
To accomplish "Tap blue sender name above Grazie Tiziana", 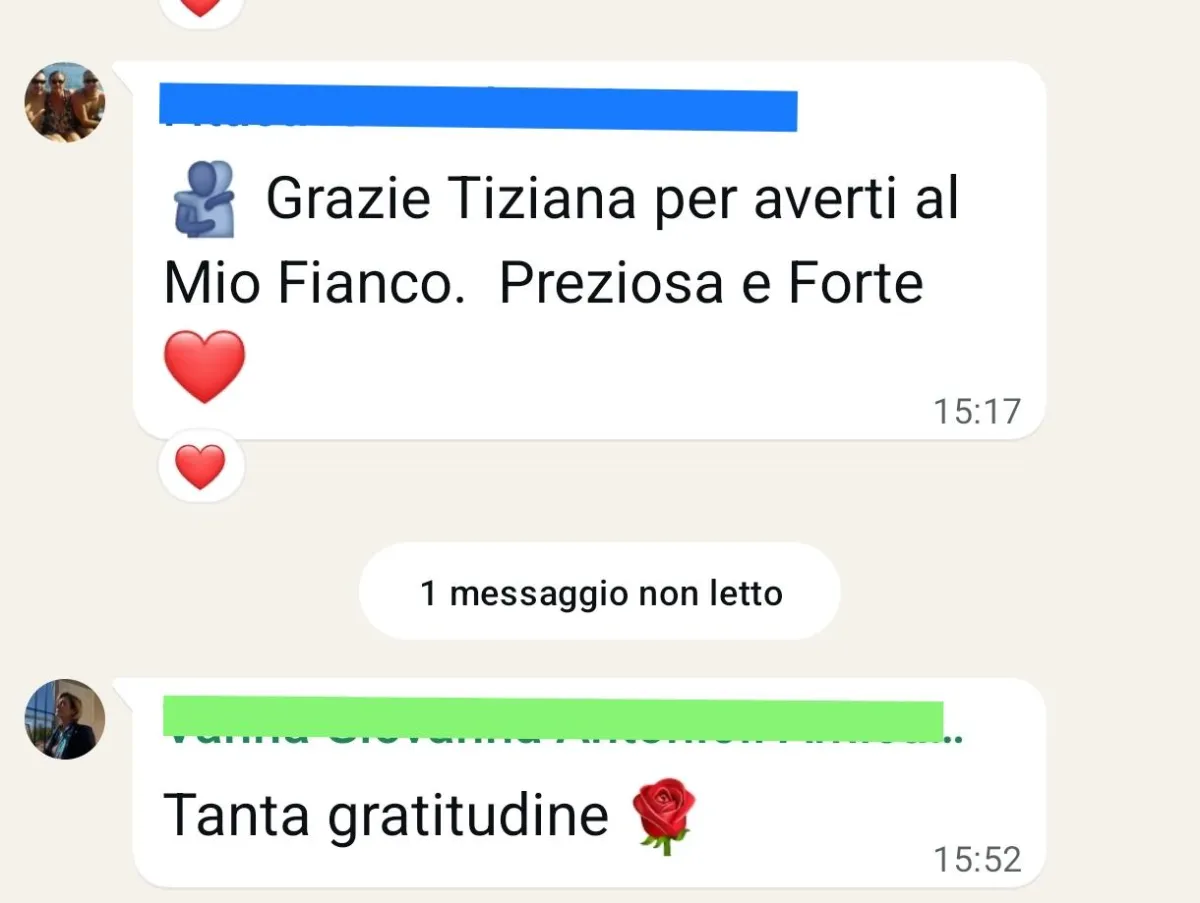I will 478,109.
